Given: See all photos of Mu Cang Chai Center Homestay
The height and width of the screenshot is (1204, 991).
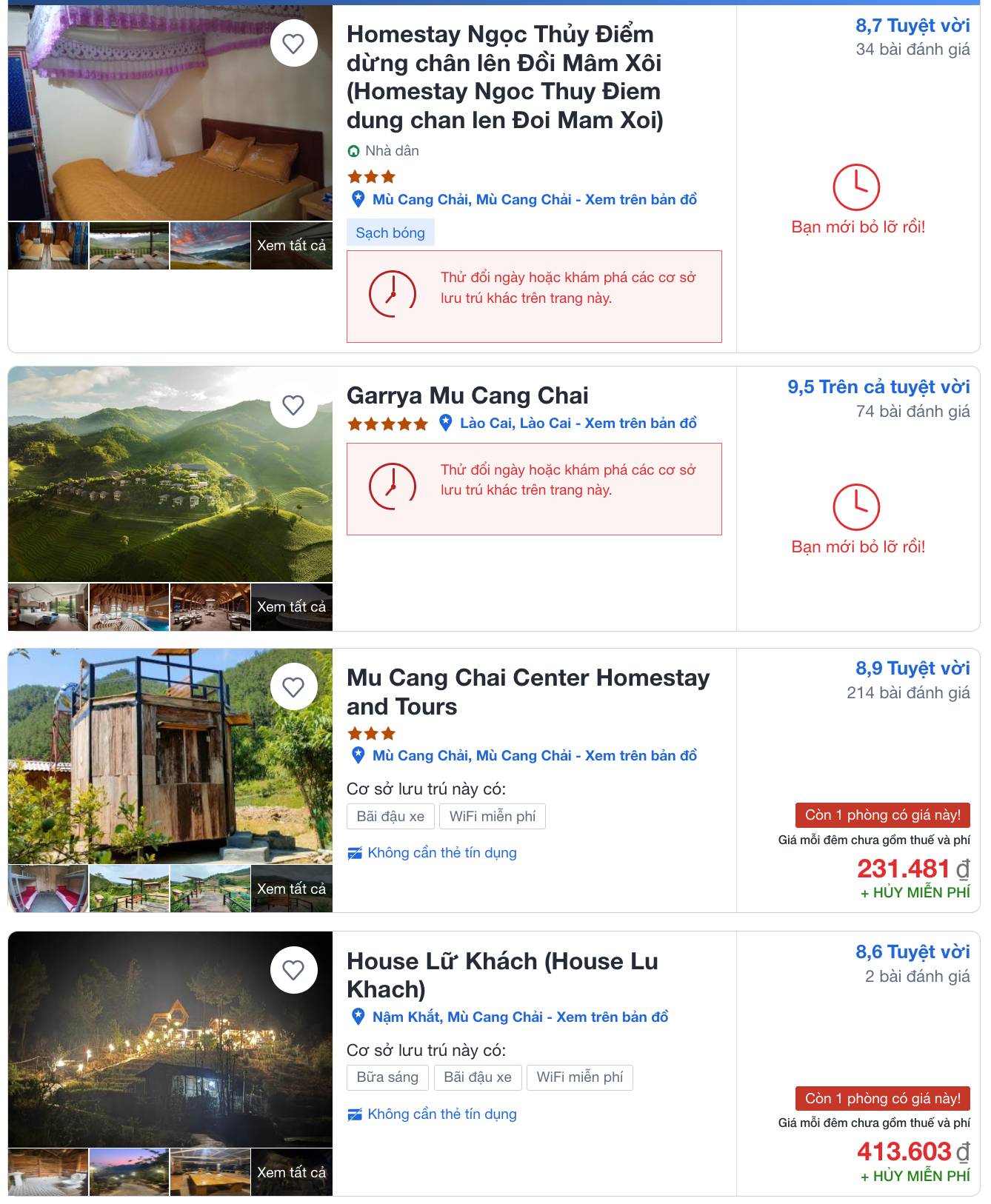Looking at the screenshot, I should [291, 889].
